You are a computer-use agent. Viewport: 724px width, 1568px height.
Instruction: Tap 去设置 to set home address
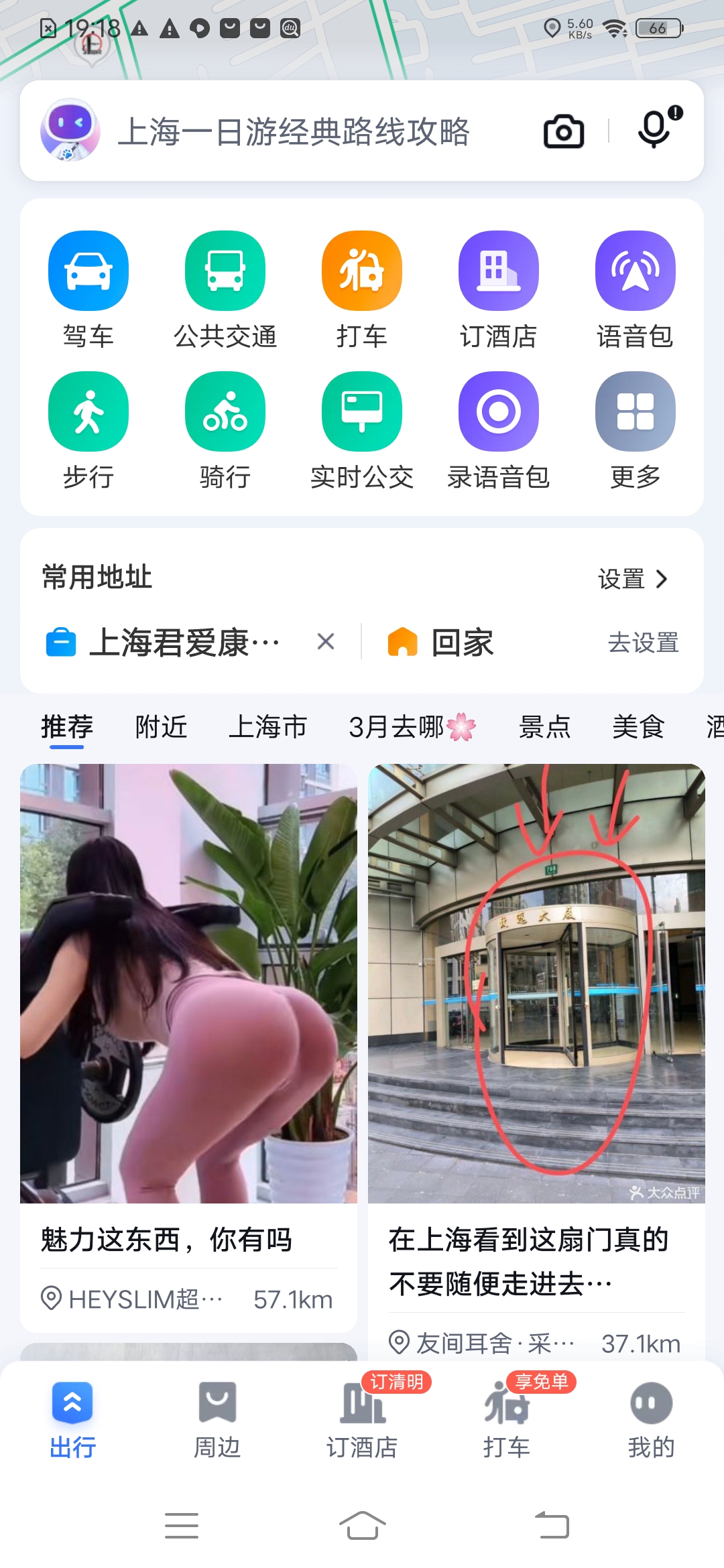point(643,643)
